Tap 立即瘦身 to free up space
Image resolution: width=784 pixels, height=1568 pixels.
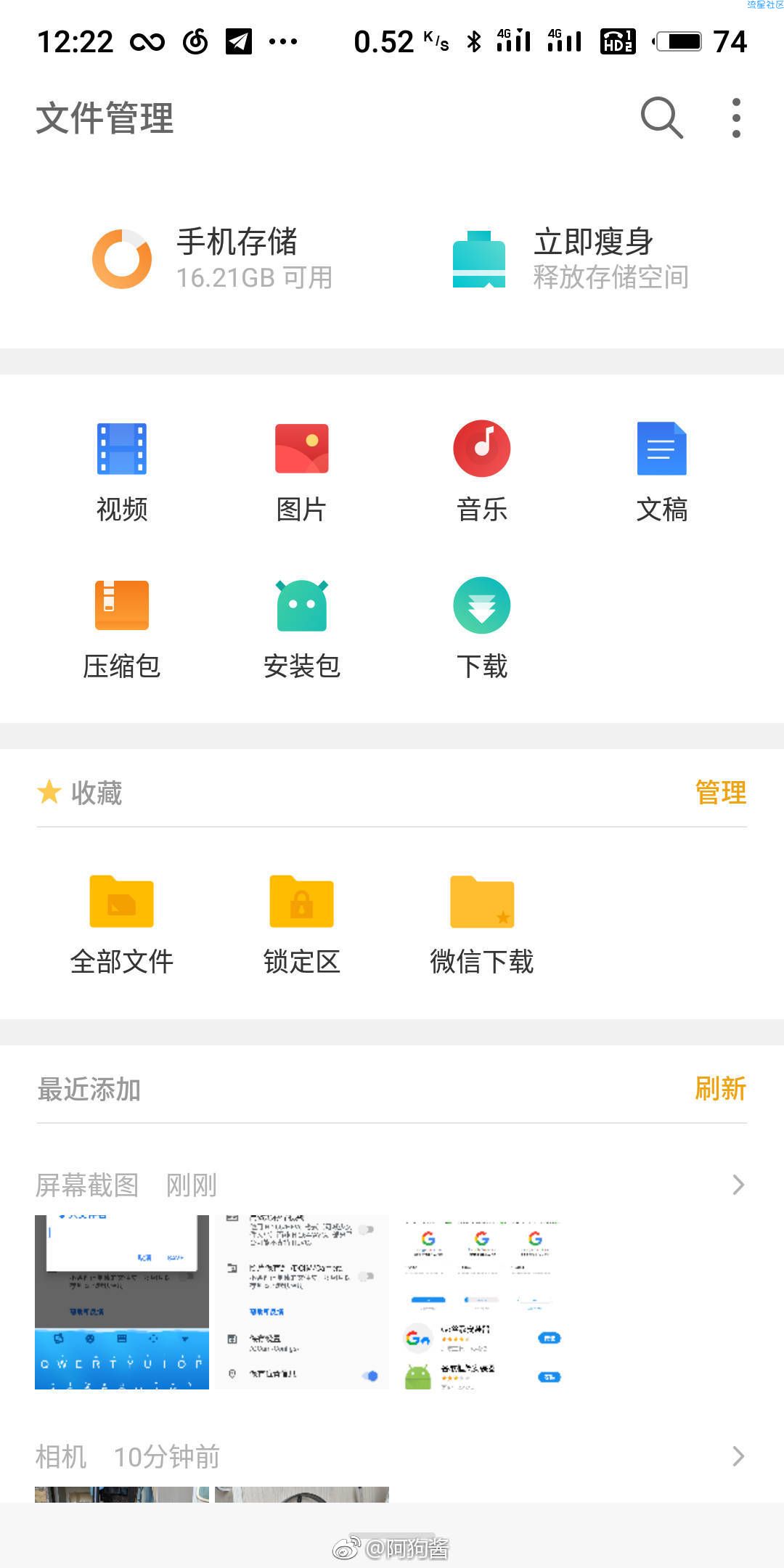point(571,258)
